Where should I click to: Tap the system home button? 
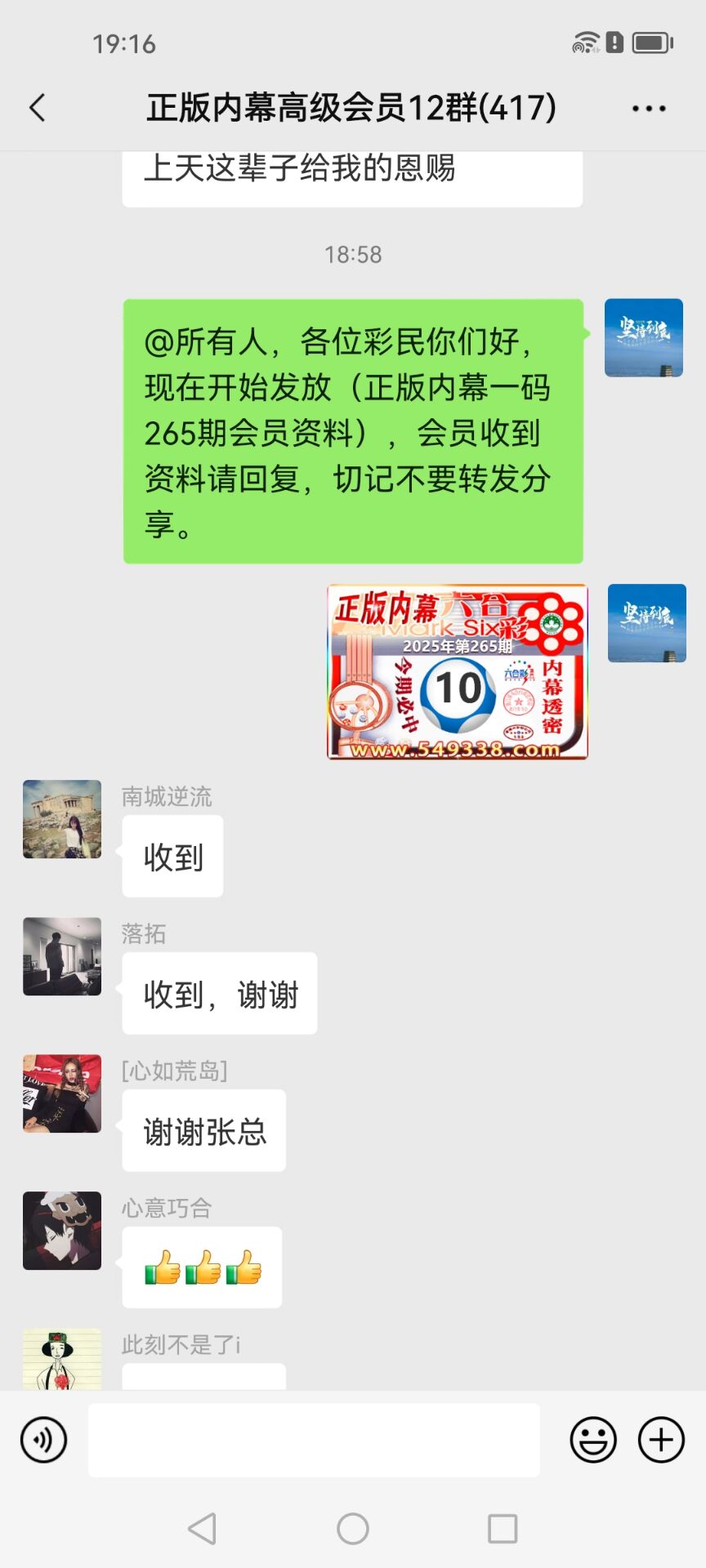tap(353, 1529)
